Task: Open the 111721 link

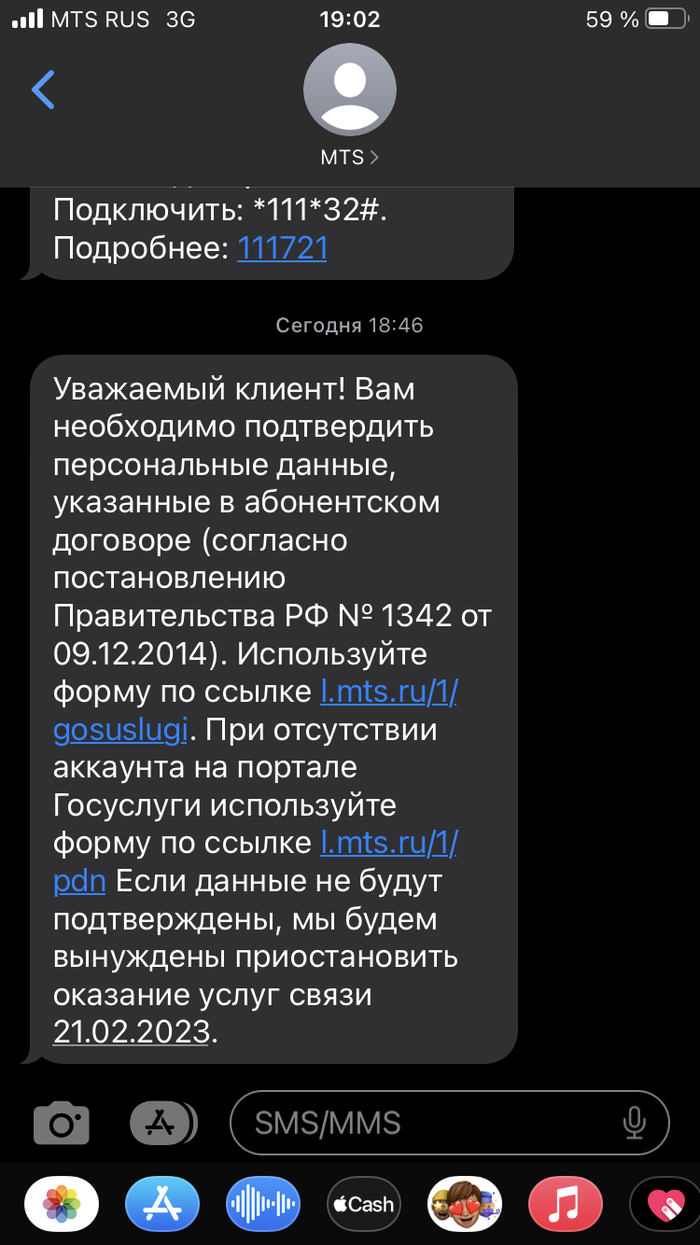Action: [282, 247]
